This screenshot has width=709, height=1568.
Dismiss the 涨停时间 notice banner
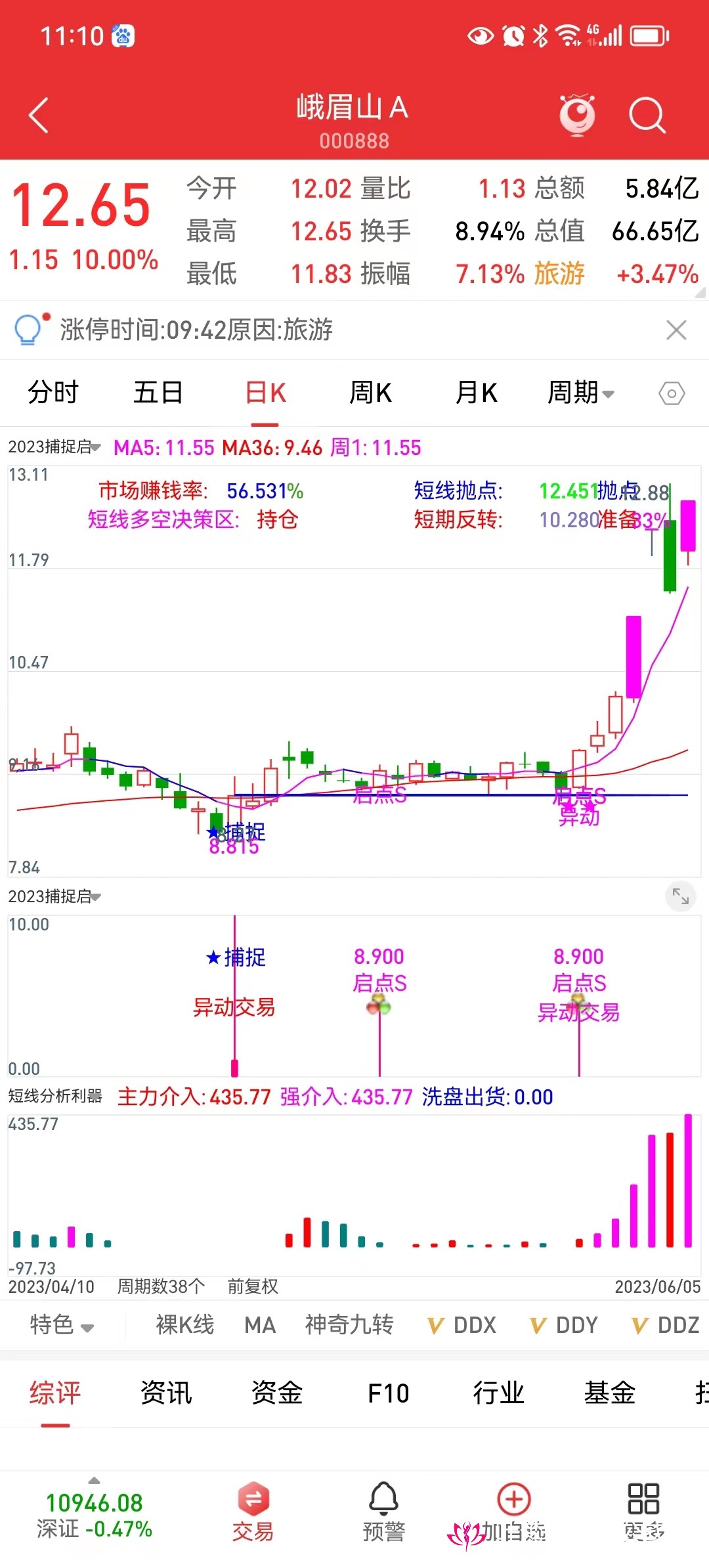click(676, 330)
